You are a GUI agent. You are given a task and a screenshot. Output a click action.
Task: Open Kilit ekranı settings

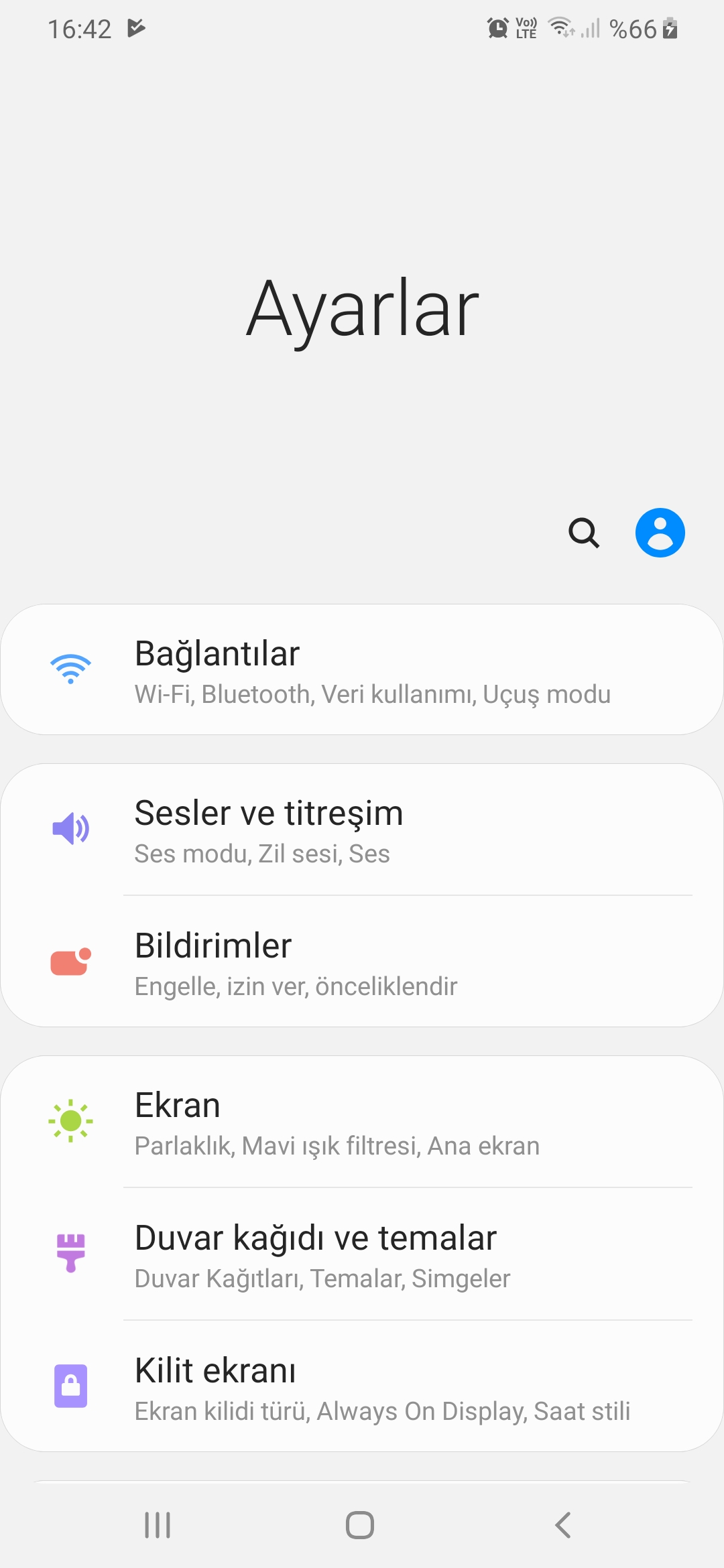point(362,1386)
